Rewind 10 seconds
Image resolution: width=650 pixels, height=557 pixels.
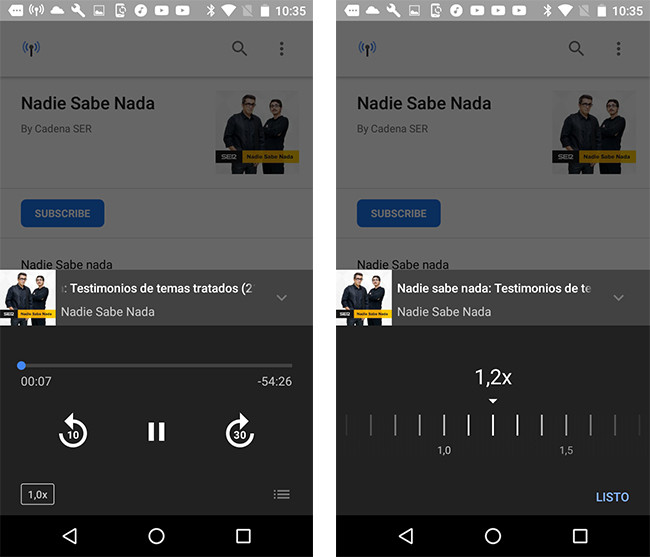coord(73,432)
